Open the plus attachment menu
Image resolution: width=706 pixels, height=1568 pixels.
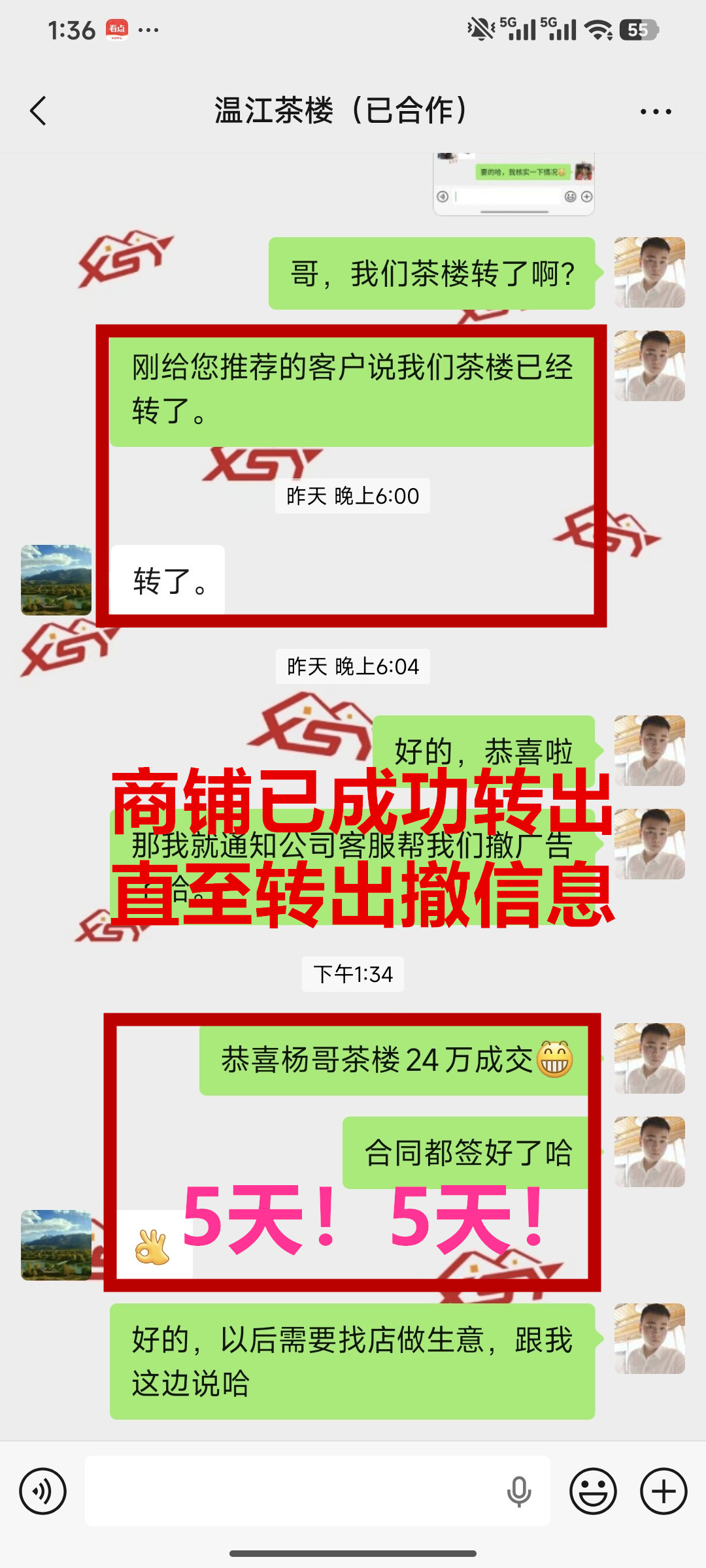coord(664,1491)
